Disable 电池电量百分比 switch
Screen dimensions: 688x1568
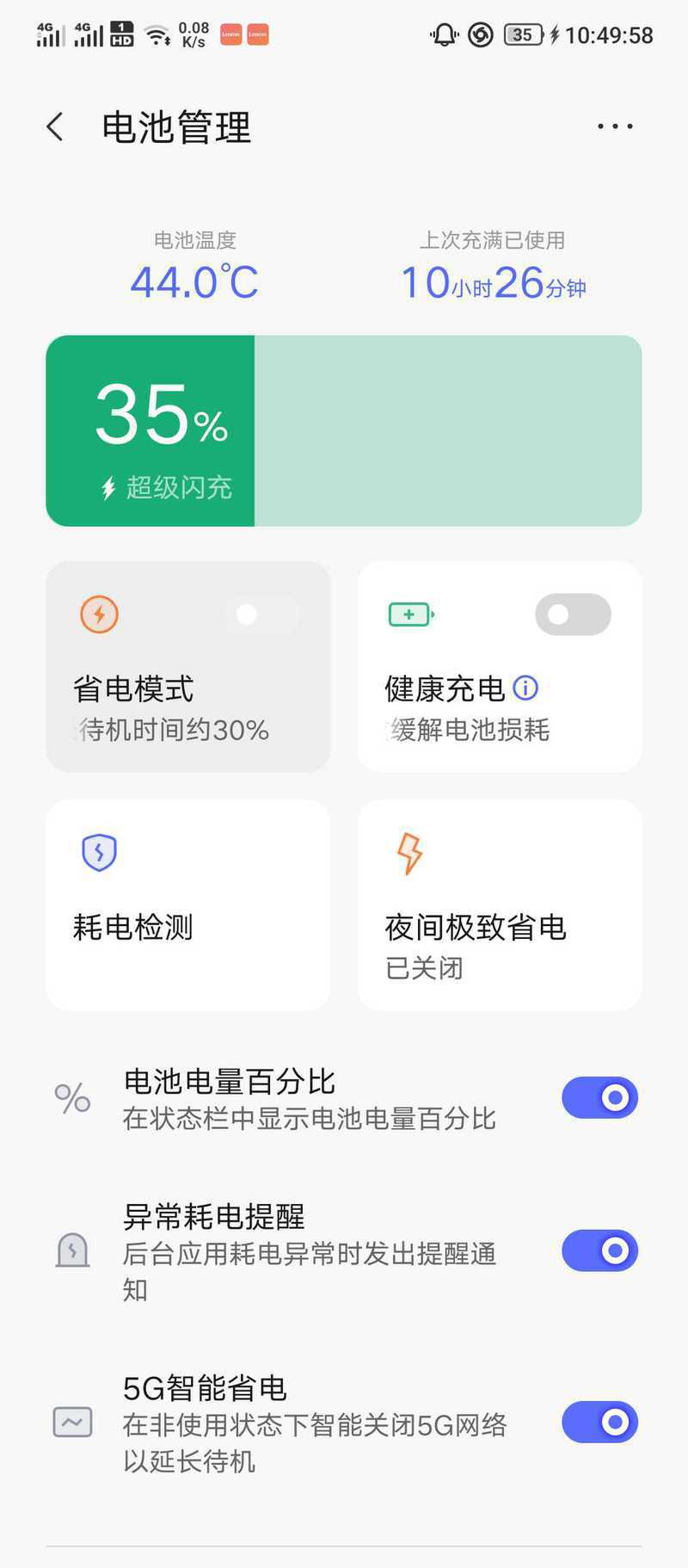pos(600,1097)
